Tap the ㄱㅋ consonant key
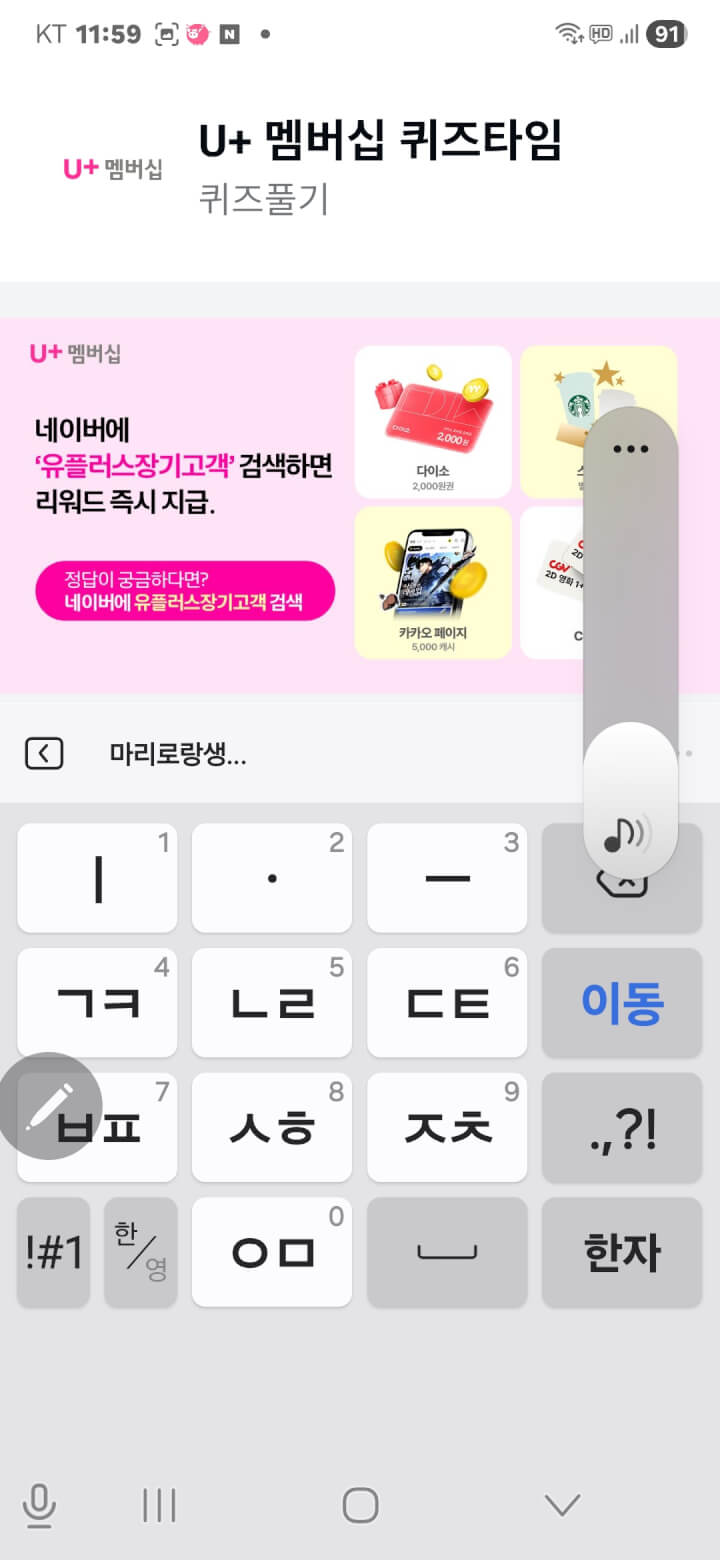Image resolution: width=720 pixels, height=1560 pixels. click(98, 1003)
